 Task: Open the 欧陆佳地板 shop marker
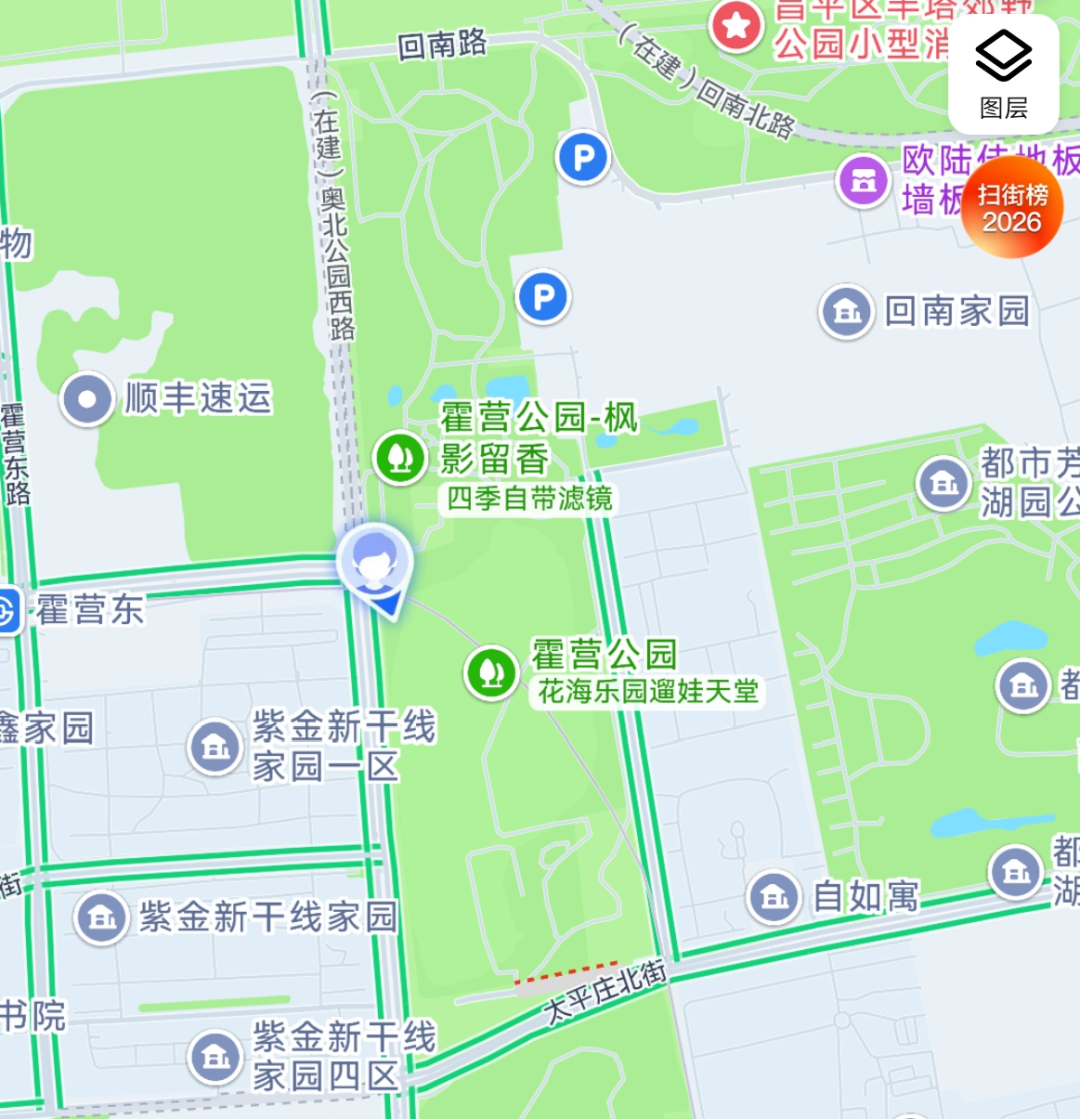pos(863,180)
